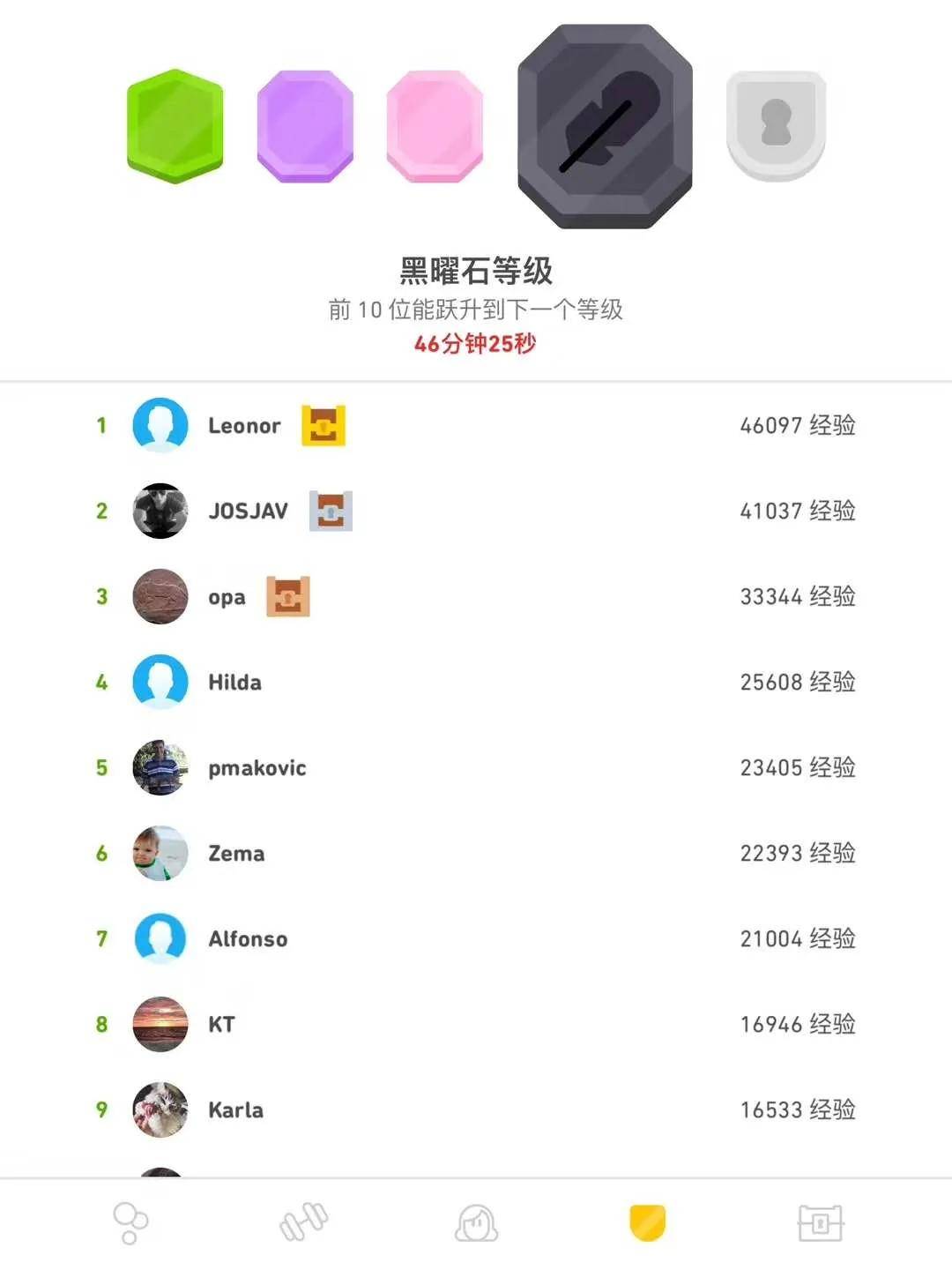Tap the Obsidian league badge

[605, 127]
